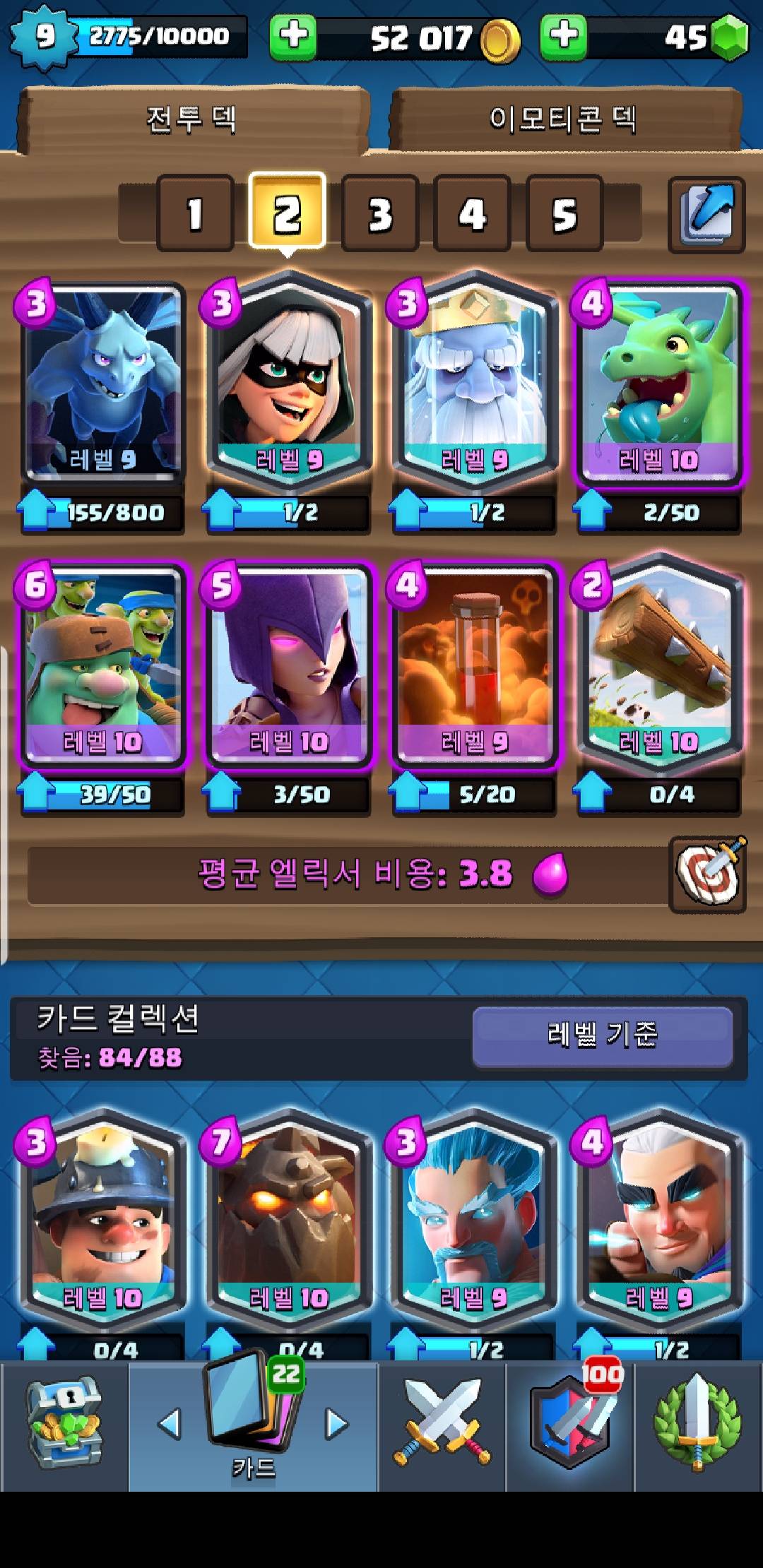Go to the battle tab with crossed swords
The height and width of the screenshot is (1568, 763).
[442, 1423]
